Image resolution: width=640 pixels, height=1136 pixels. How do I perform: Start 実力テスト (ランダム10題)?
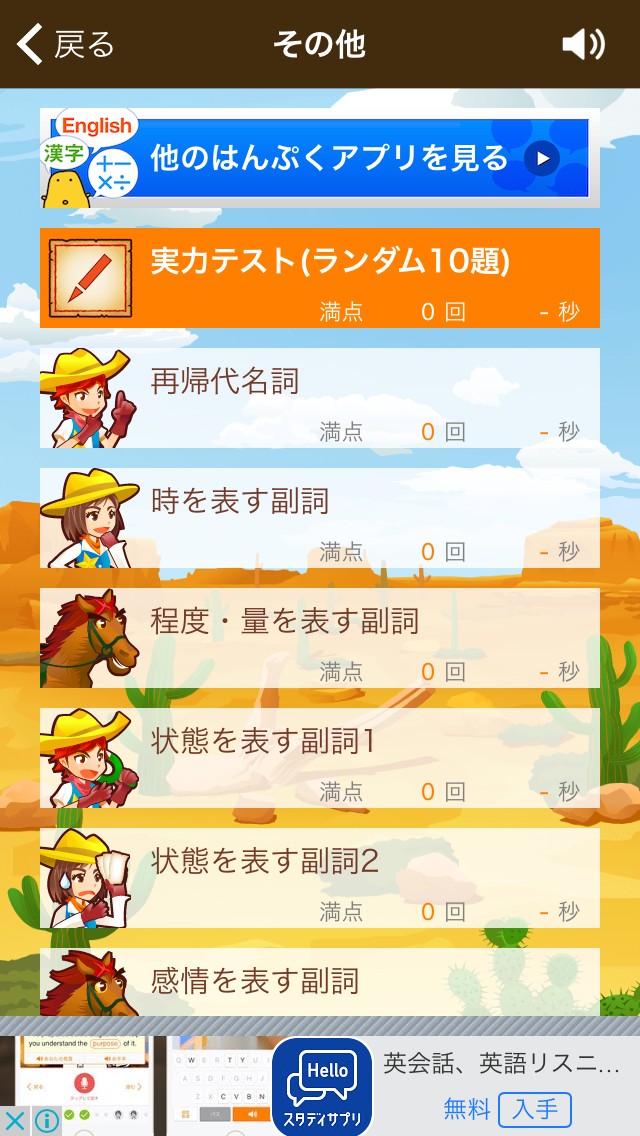point(320,278)
